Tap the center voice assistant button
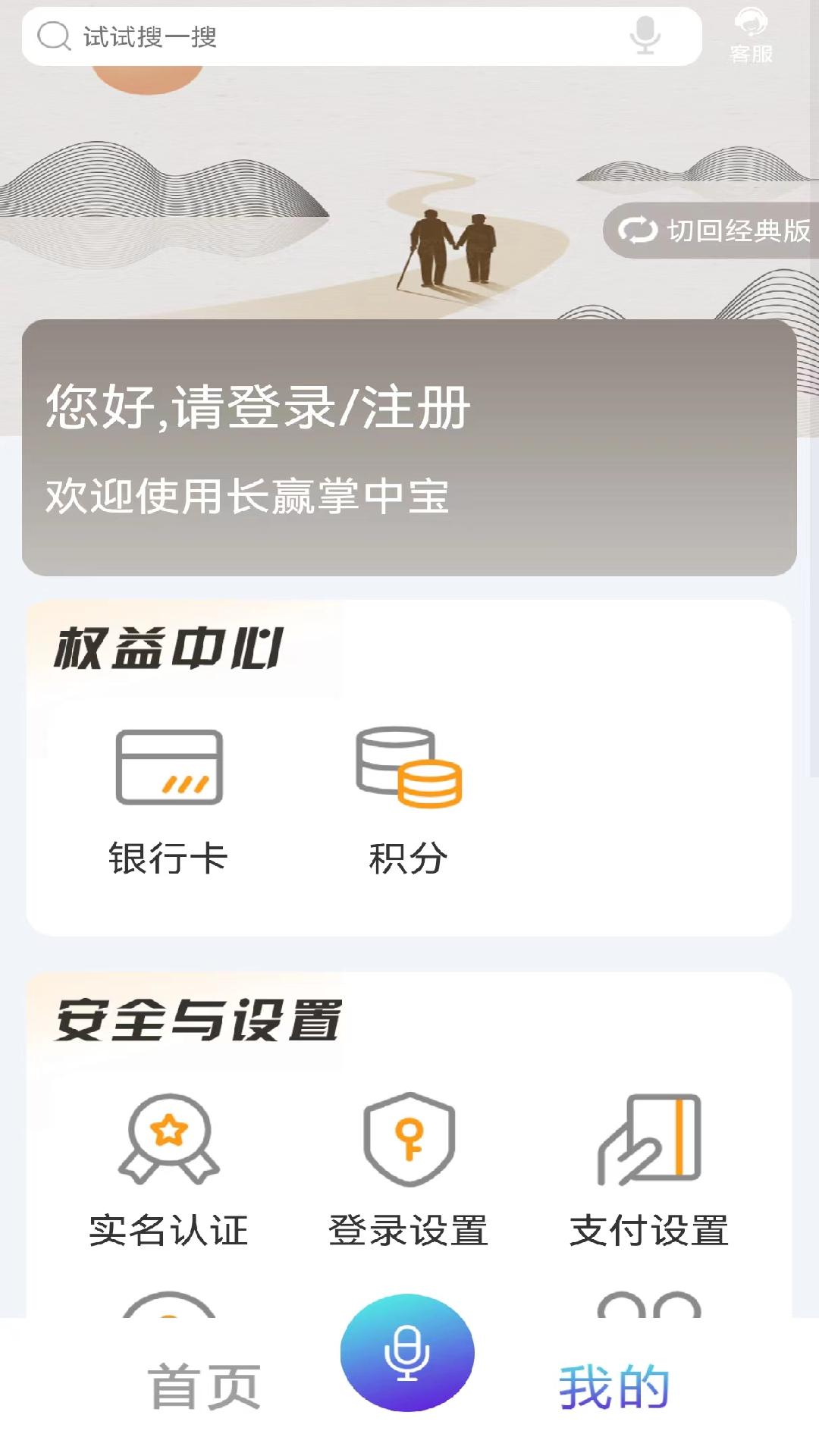The width and height of the screenshot is (819, 1456). pos(407,1353)
